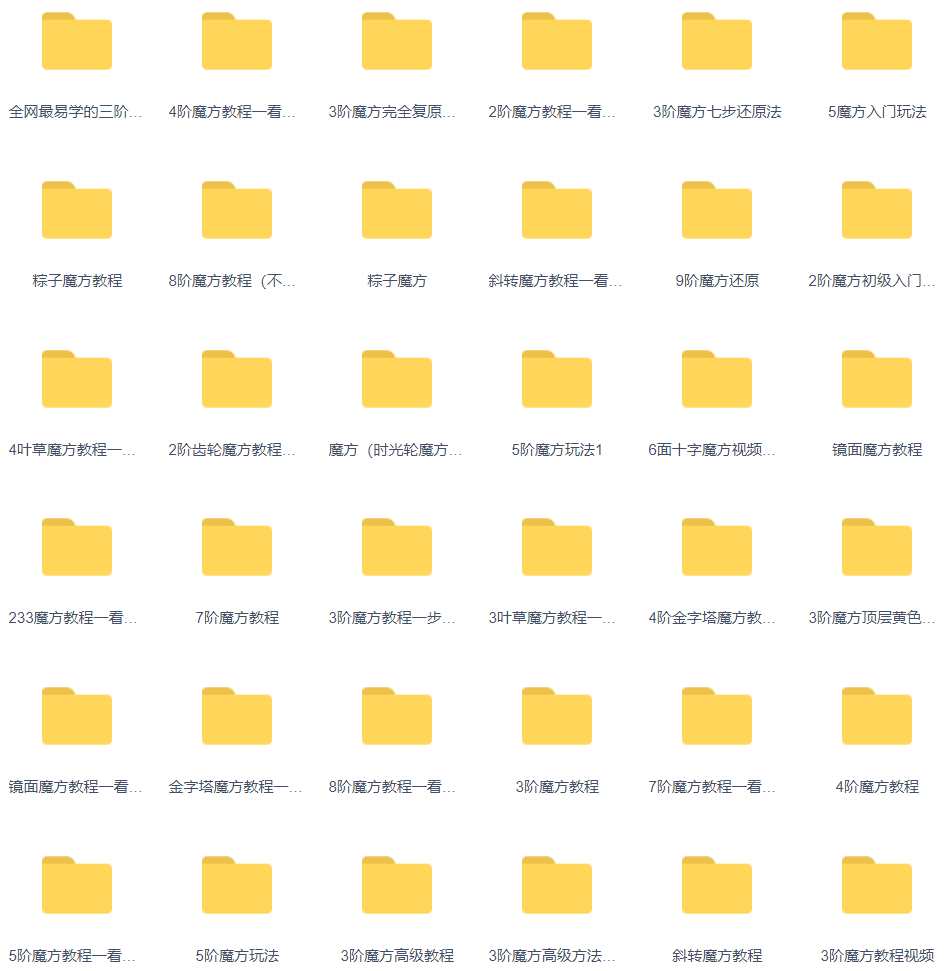Open the 3阶魔方教程视频 folder
The height and width of the screenshot is (971, 948).
pyautogui.click(x=876, y=884)
